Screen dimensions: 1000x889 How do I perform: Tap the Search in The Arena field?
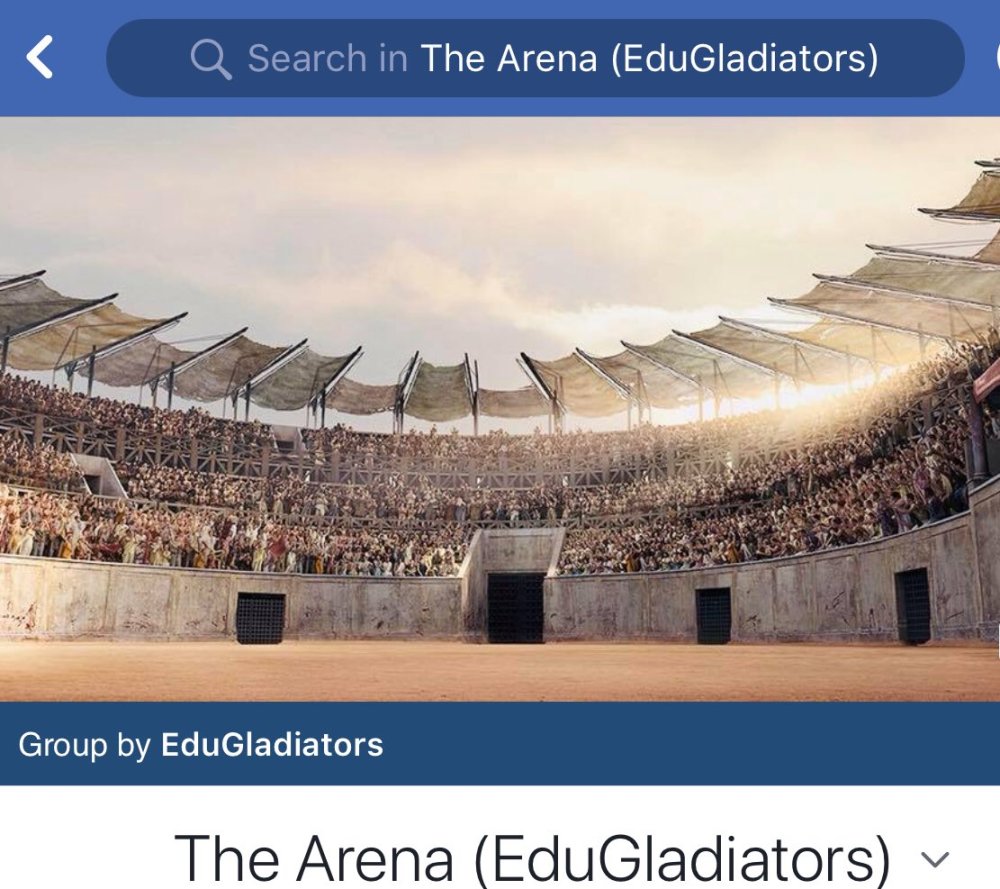535,58
